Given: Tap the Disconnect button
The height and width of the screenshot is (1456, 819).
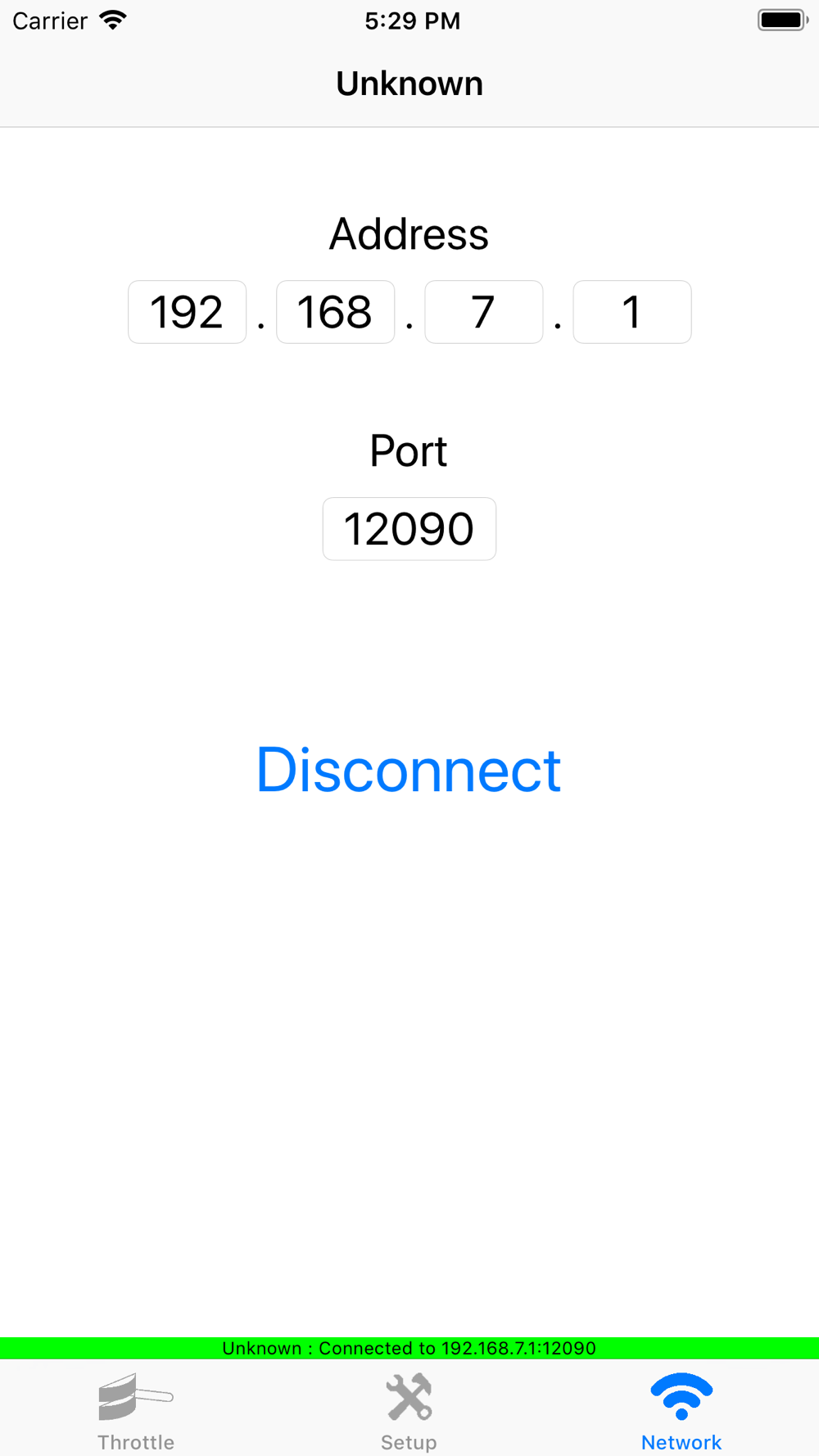Looking at the screenshot, I should 409,770.
